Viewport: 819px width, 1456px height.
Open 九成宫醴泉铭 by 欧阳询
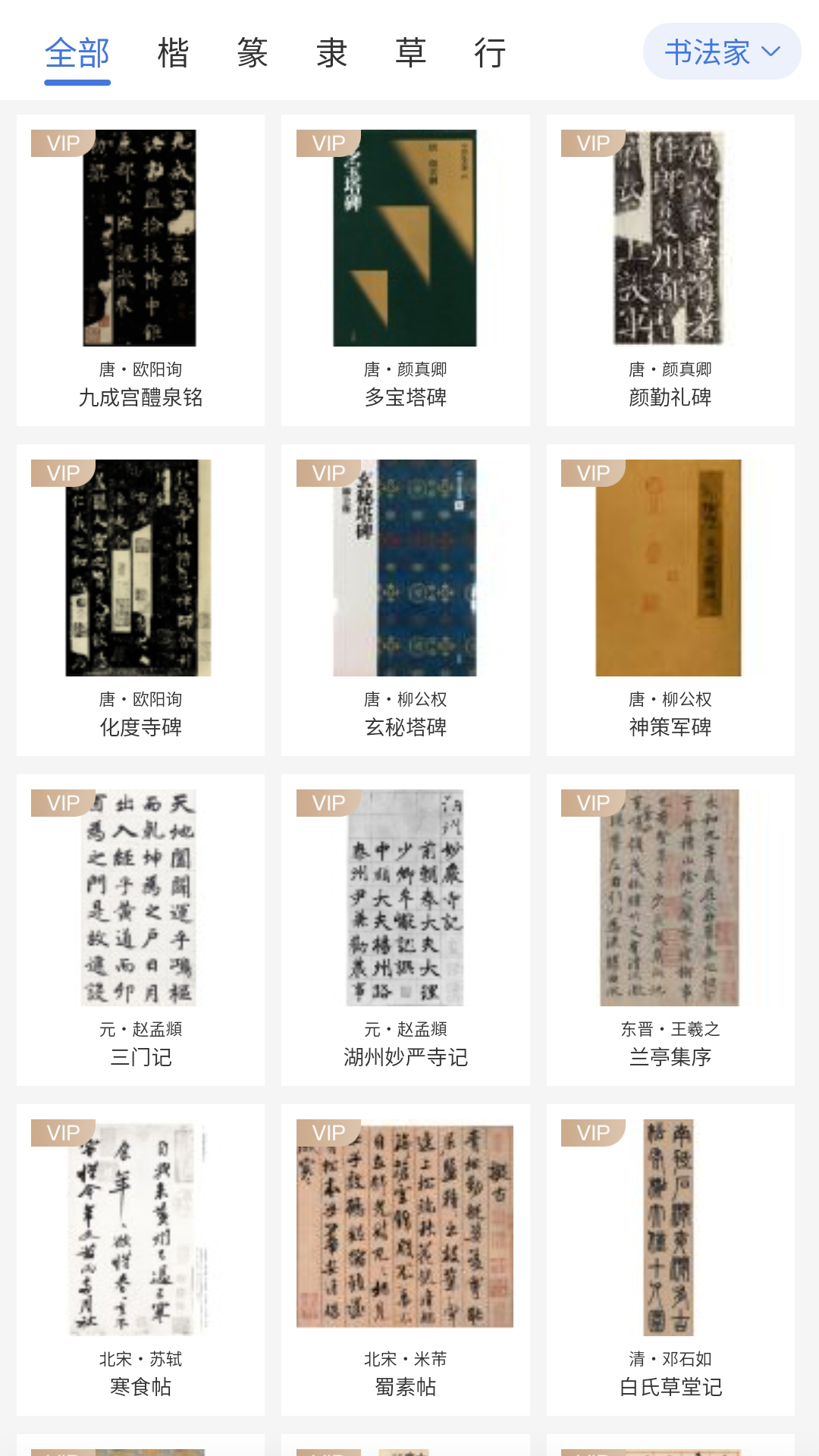140,269
